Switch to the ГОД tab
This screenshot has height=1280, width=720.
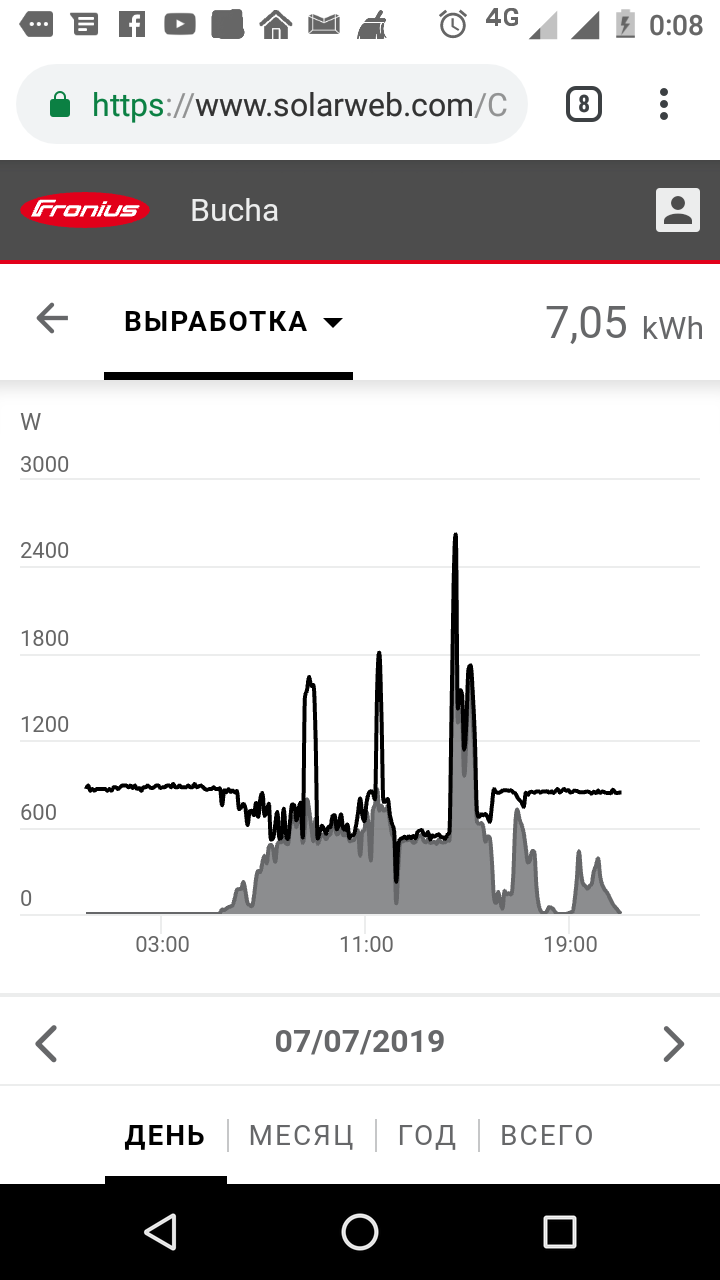click(427, 1136)
